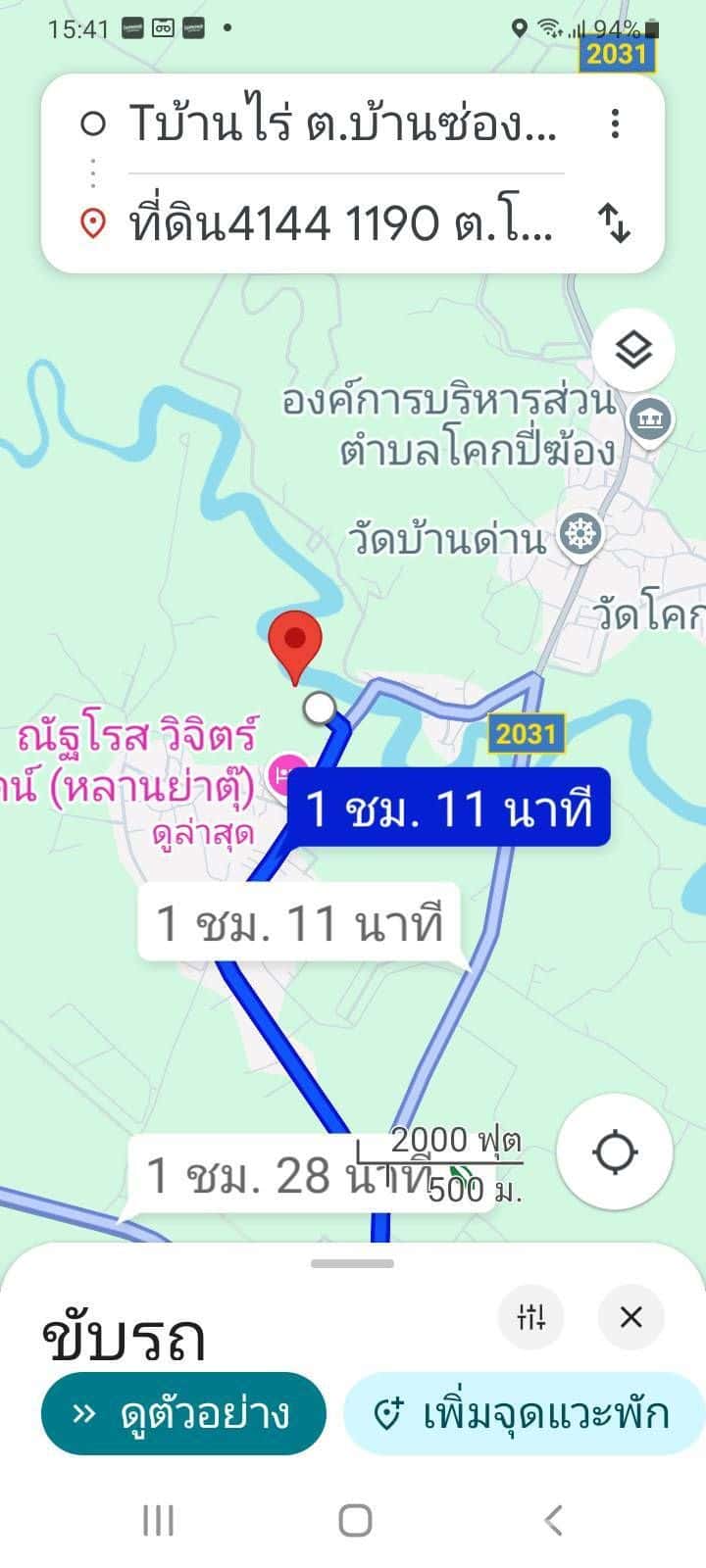Image resolution: width=706 pixels, height=1568 pixels.
Task: Tap เพิ่มจุดแวะพัก to add a stop
Action: coord(523,1413)
